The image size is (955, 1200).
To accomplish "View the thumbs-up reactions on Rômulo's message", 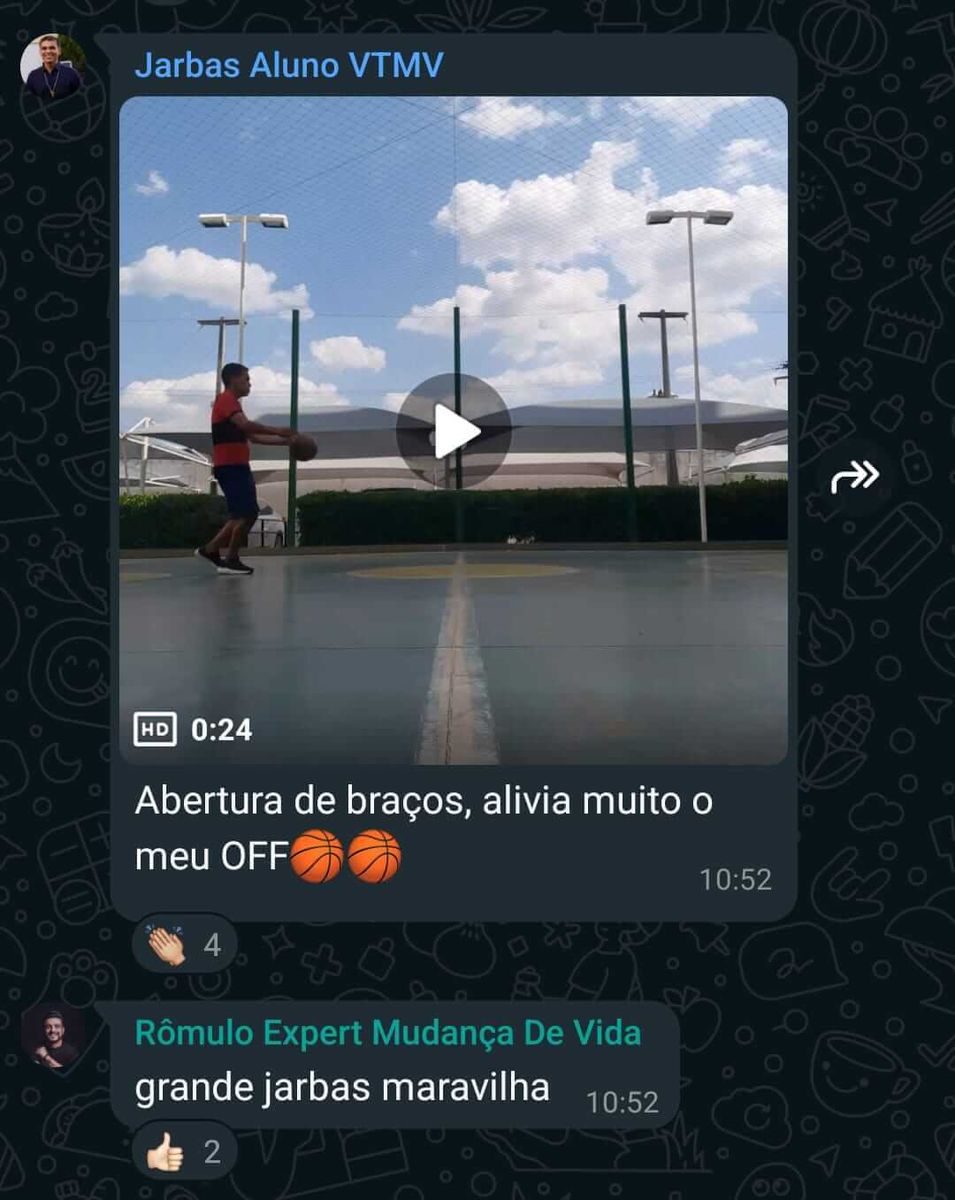I will point(184,1152).
